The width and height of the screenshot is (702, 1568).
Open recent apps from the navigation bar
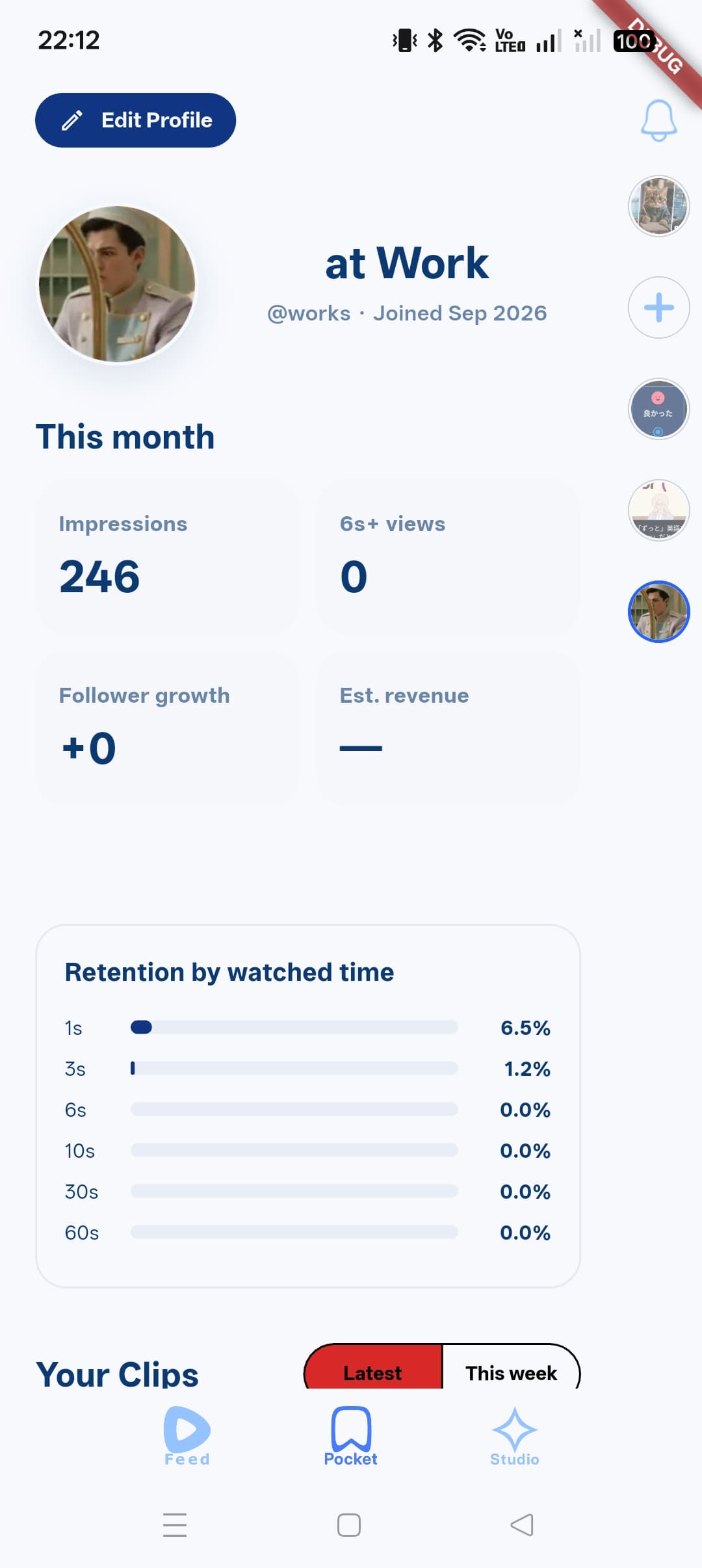[175, 1524]
